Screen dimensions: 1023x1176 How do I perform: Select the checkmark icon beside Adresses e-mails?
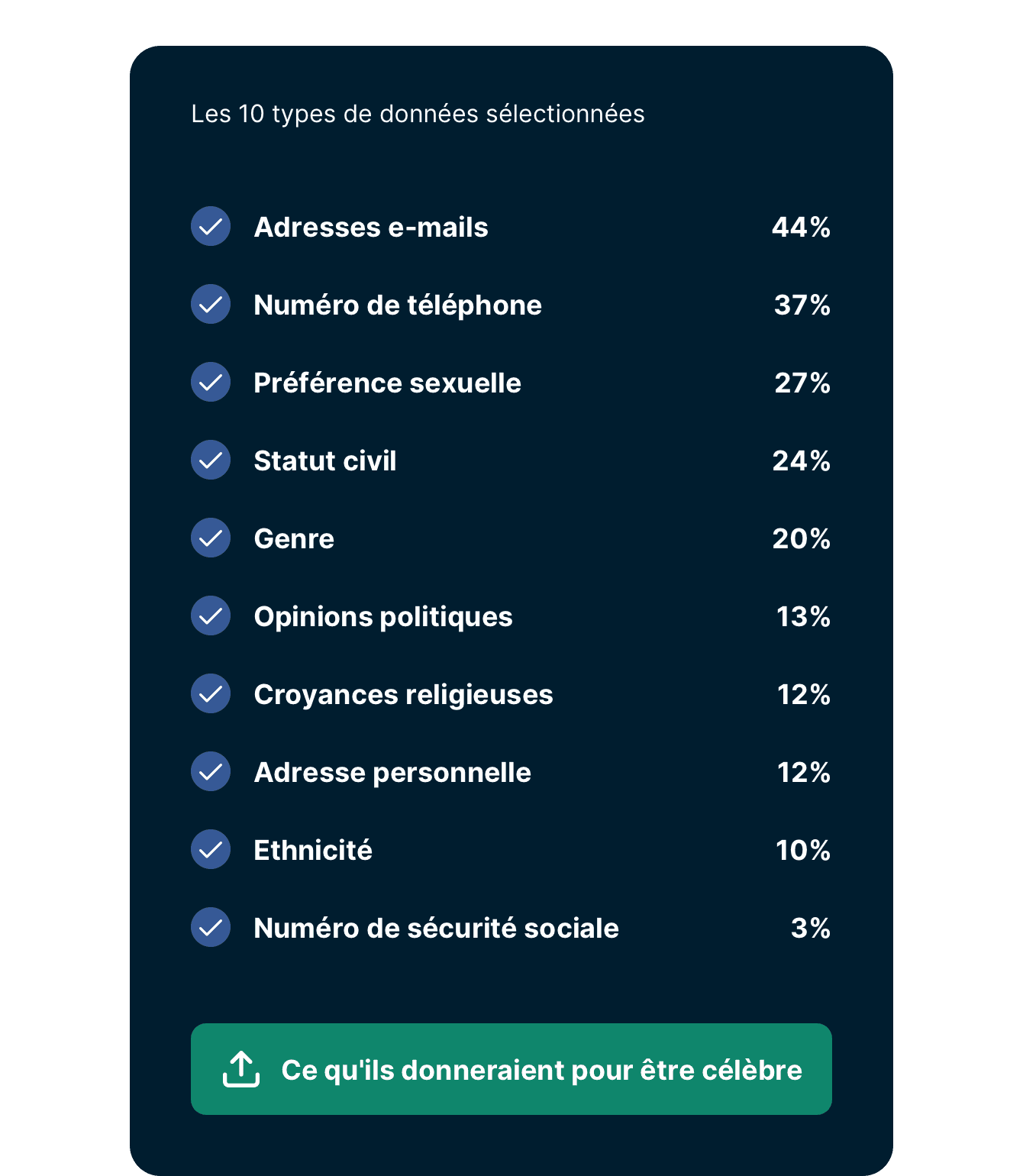click(x=210, y=226)
